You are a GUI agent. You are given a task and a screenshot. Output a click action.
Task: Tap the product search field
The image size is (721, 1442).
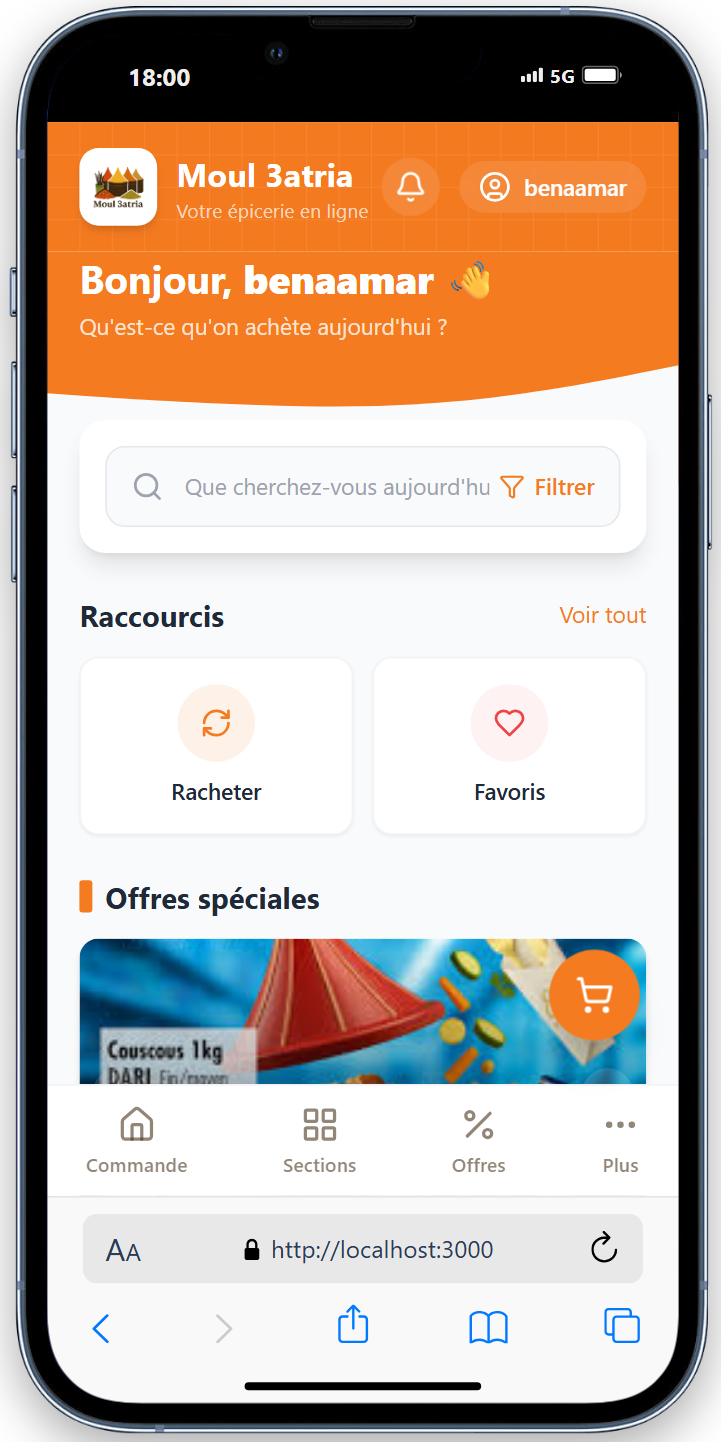[336, 487]
